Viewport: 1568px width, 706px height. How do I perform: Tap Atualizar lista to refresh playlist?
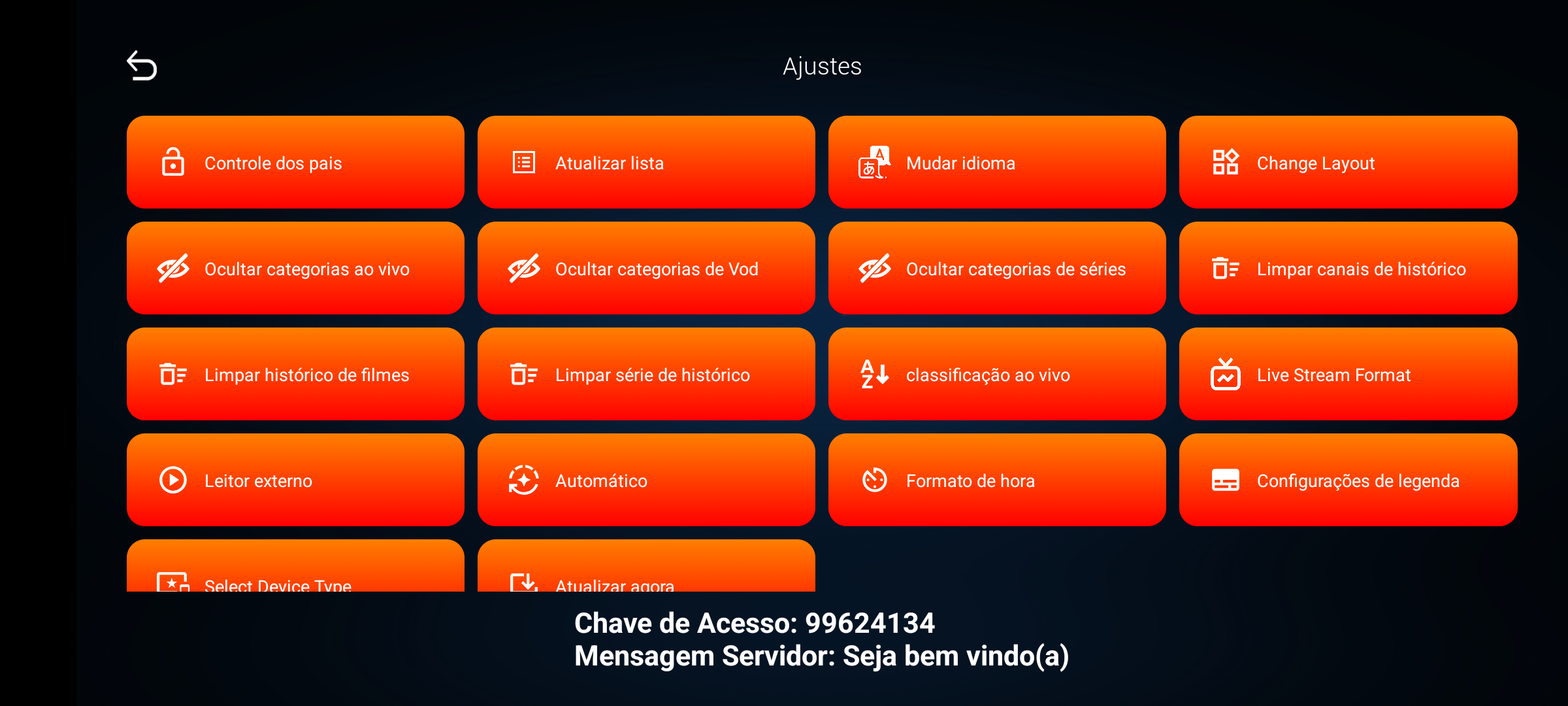tap(646, 163)
